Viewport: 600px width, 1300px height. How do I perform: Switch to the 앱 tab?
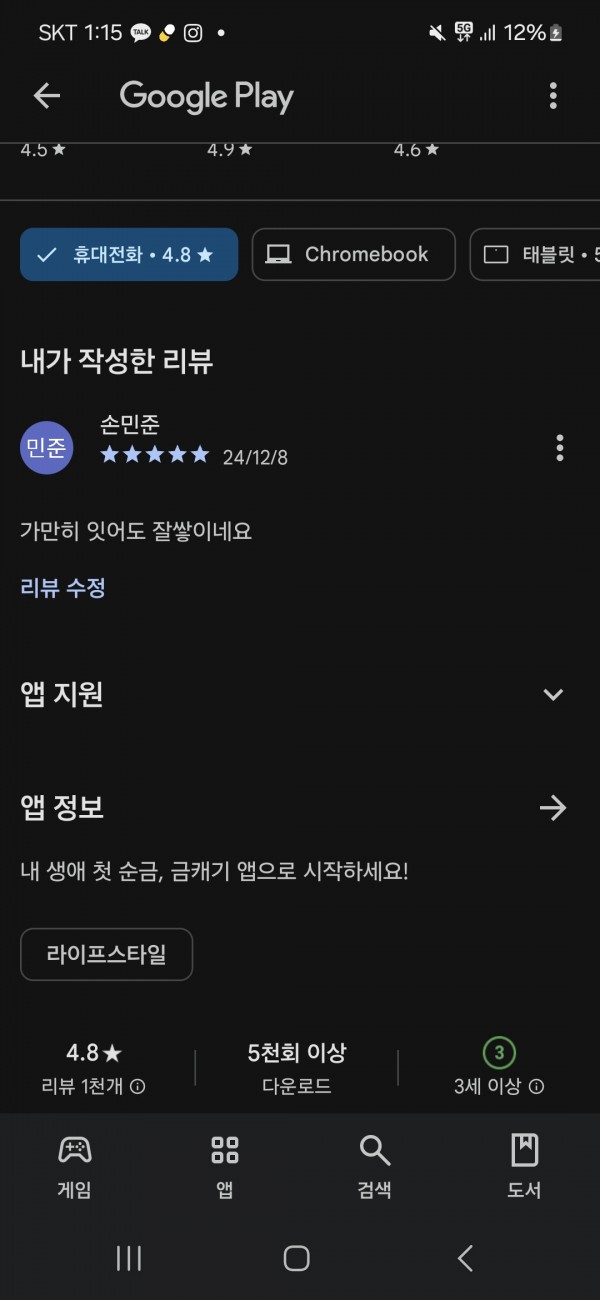tap(225, 1166)
